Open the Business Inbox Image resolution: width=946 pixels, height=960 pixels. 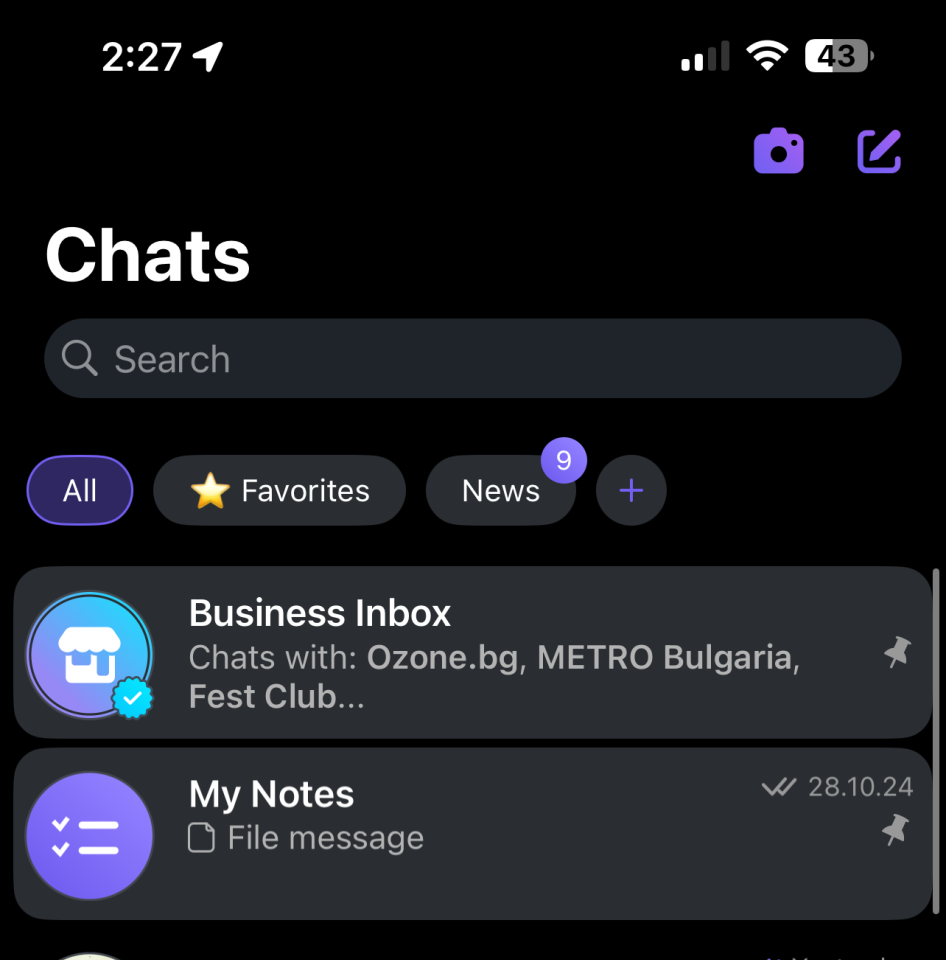pos(472,654)
